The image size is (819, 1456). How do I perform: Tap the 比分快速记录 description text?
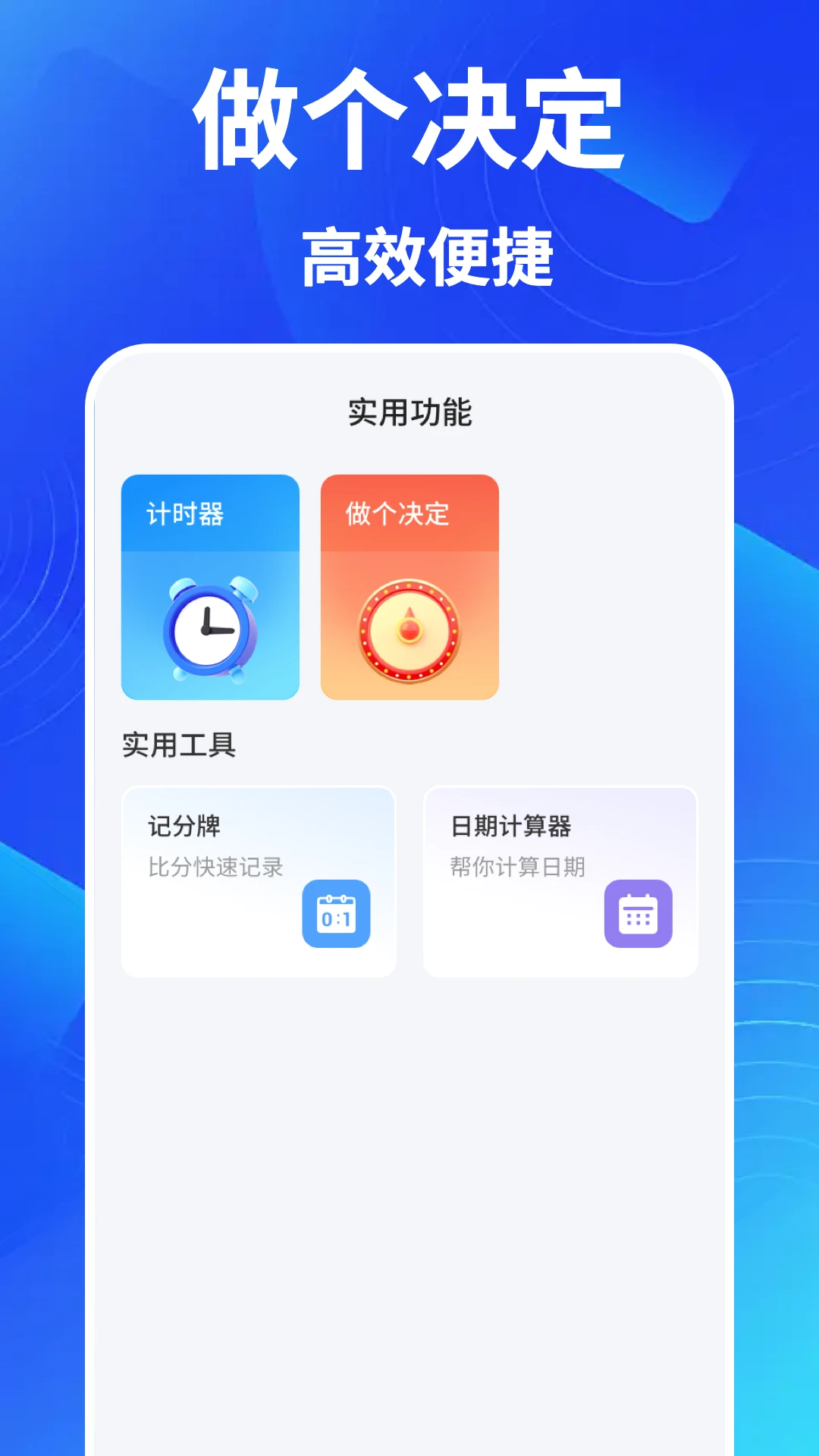click(216, 868)
